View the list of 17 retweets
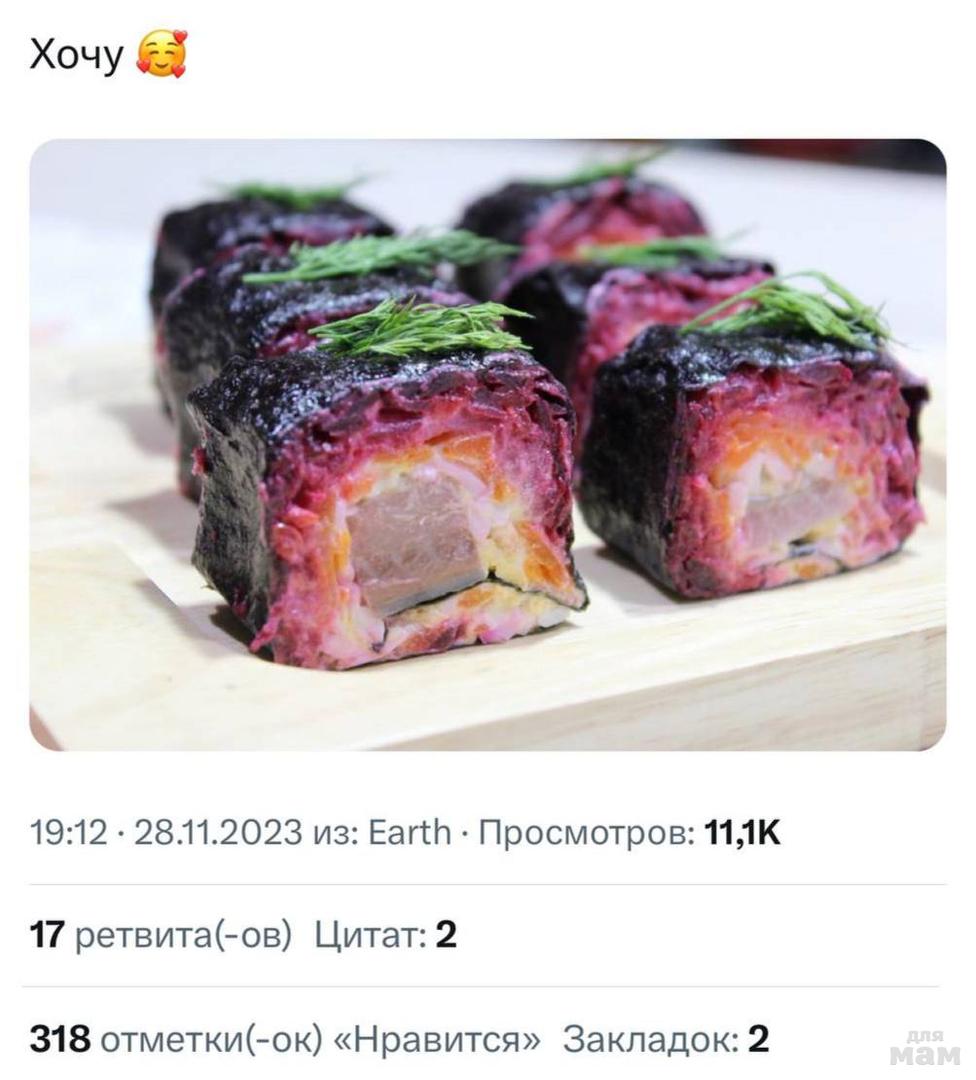Viewport: 976px width, 1080px height. click(x=160, y=935)
